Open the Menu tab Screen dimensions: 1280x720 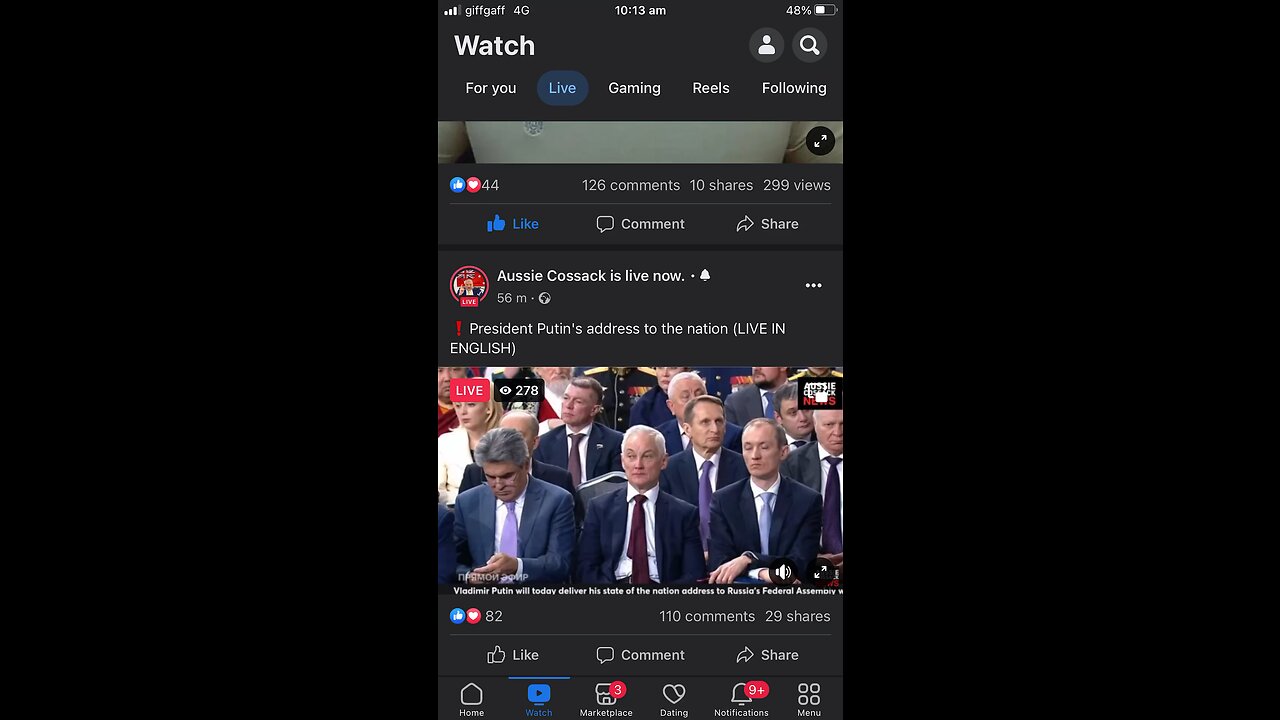click(x=809, y=699)
